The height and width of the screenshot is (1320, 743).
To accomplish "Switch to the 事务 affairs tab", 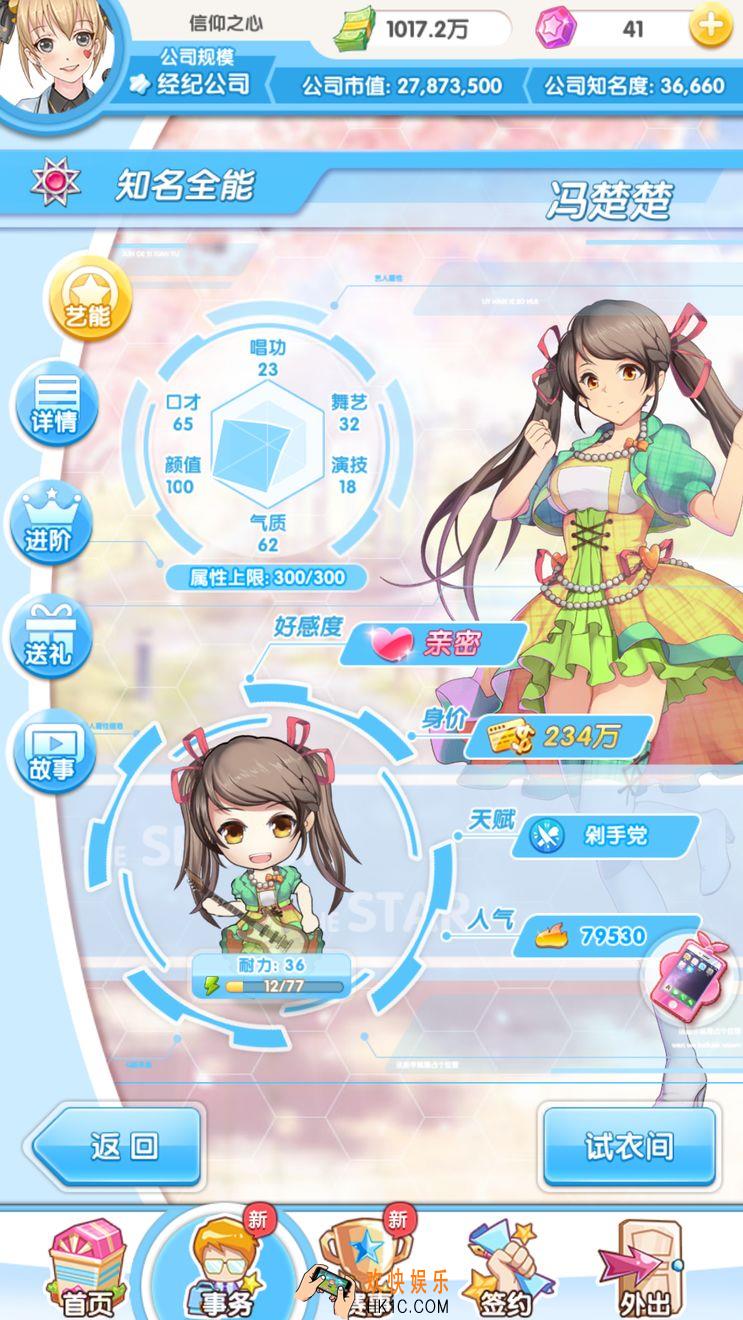I will pyautogui.click(x=225, y=1270).
